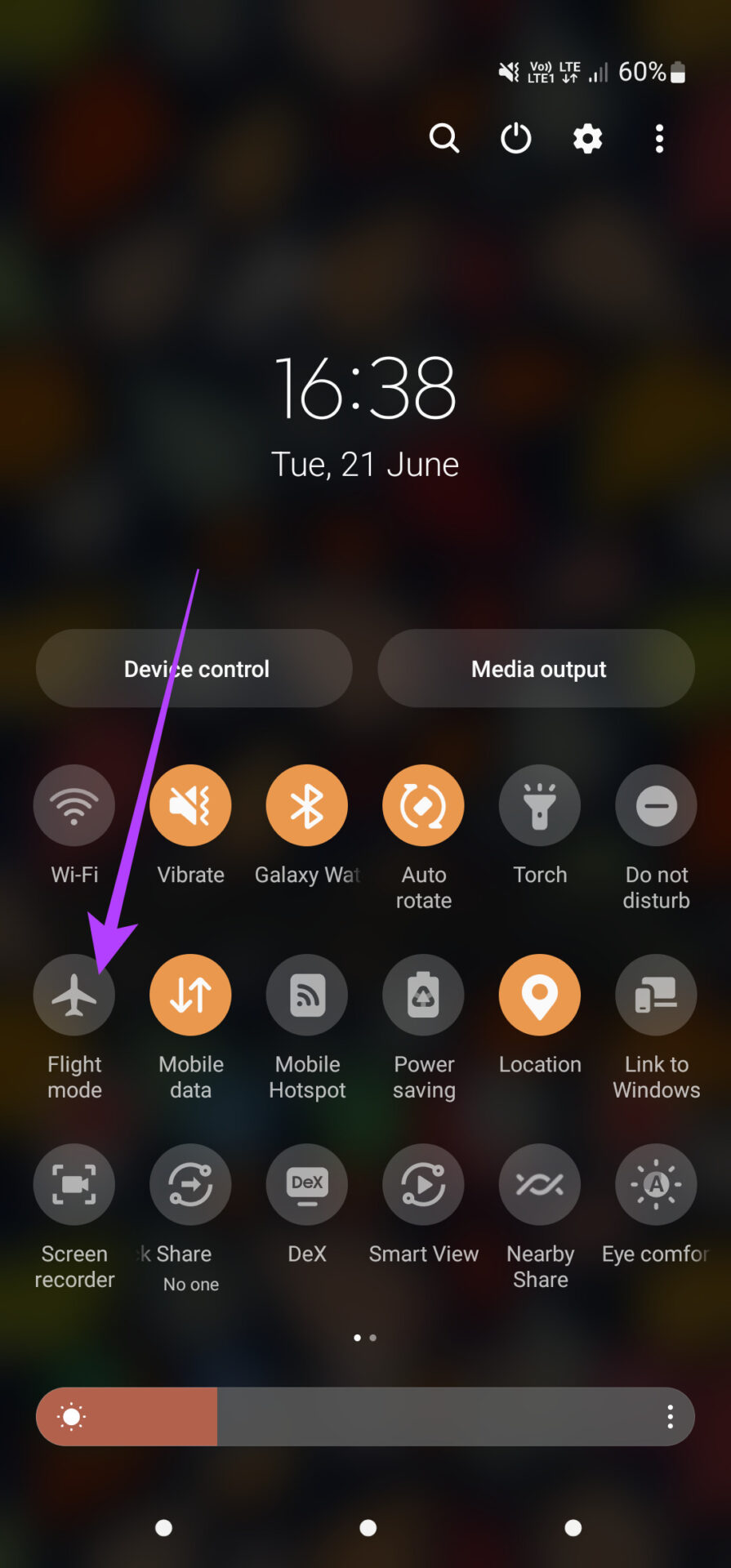The width and height of the screenshot is (731, 1568).
Task: Open Device control
Action: tap(194, 668)
